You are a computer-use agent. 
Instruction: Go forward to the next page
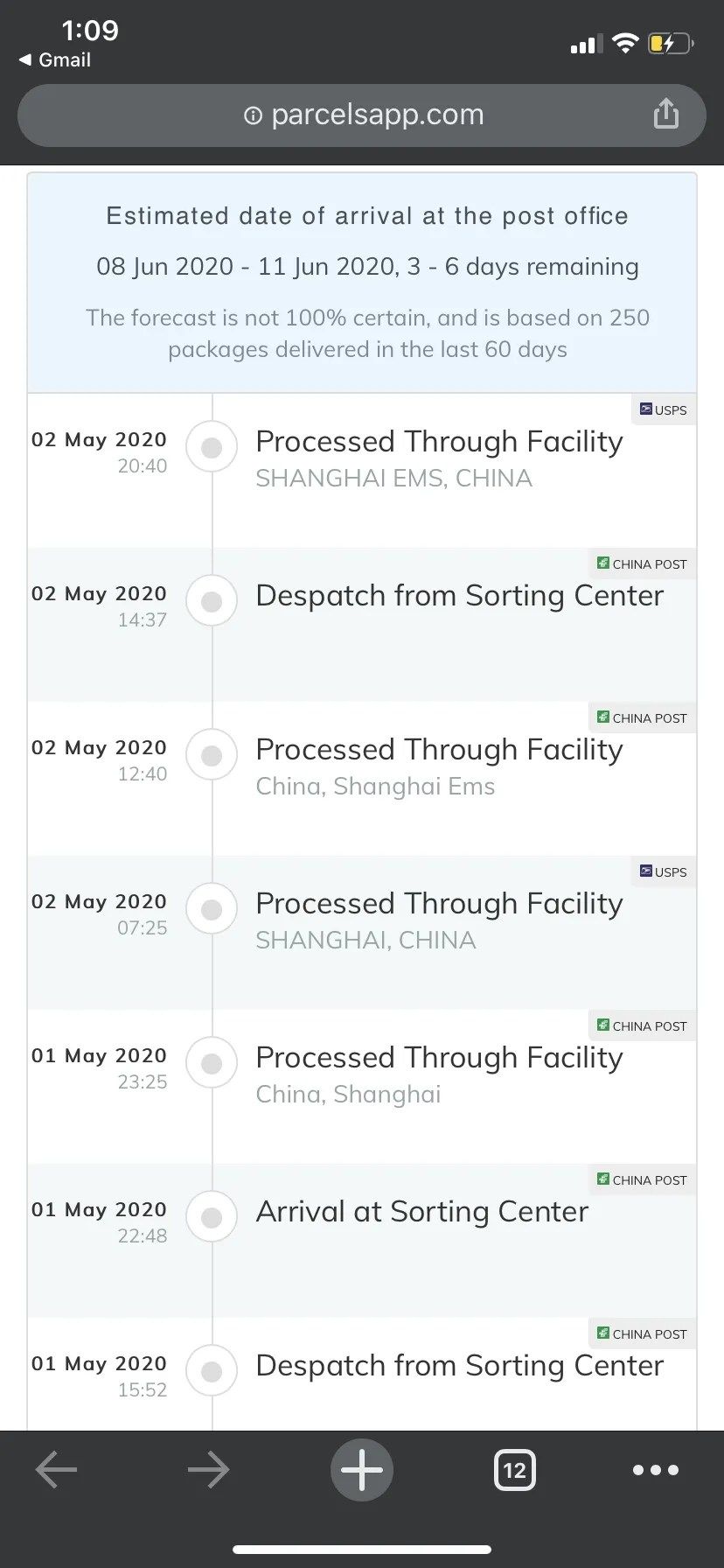[x=209, y=1470]
